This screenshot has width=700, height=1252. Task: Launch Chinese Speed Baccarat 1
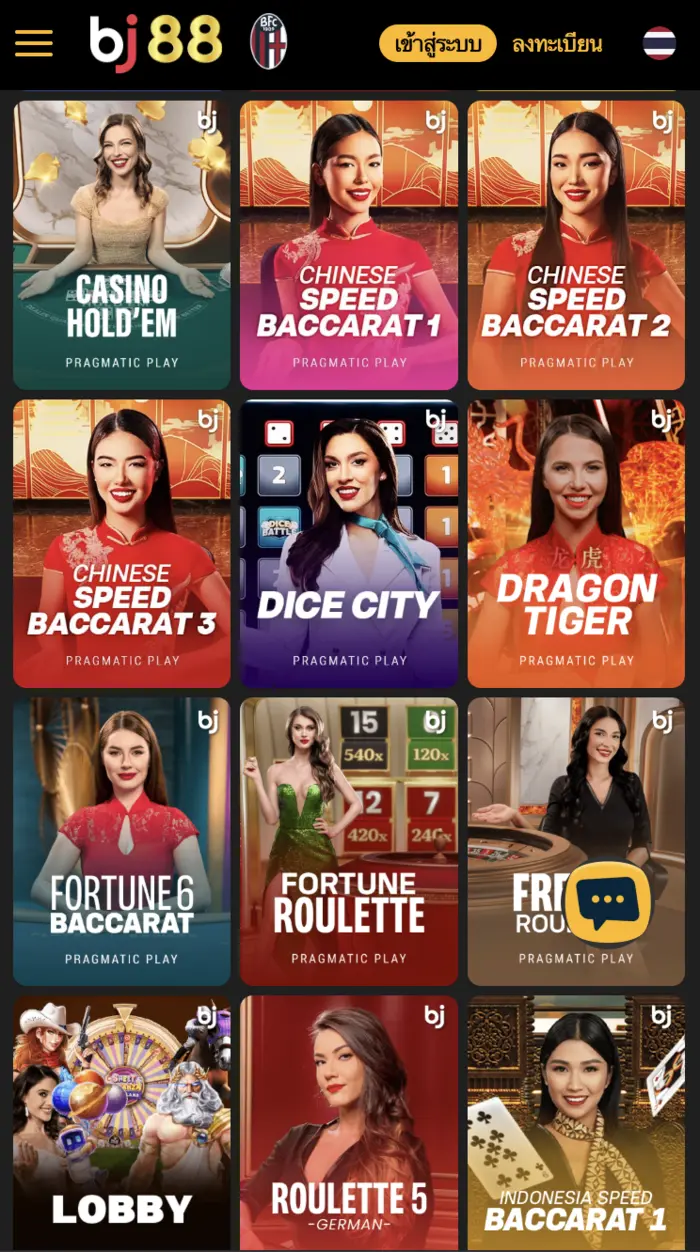(x=349, y=244)
